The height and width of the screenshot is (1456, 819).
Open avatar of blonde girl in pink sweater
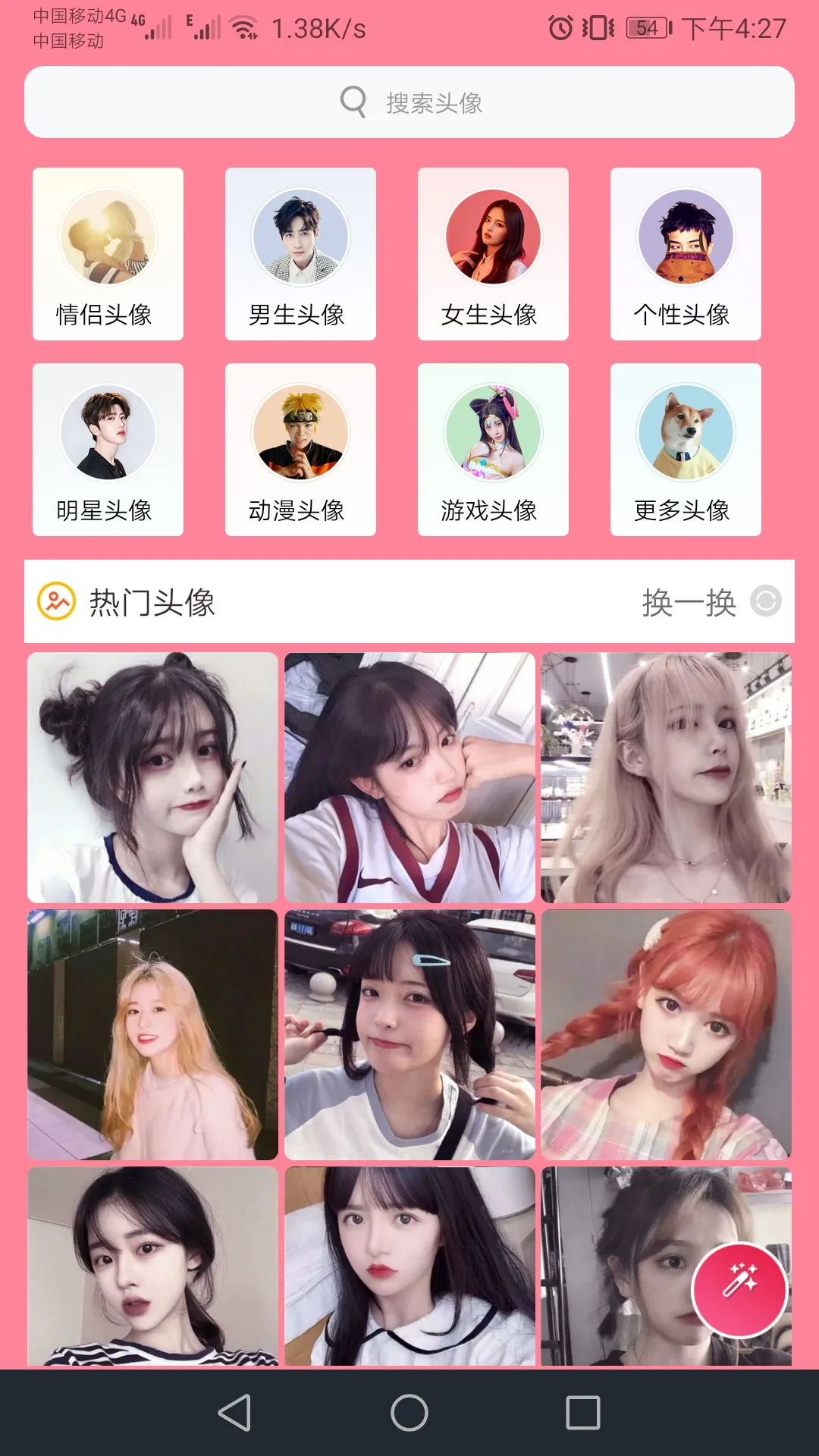pyautogui.click(x=152, y=1034)
